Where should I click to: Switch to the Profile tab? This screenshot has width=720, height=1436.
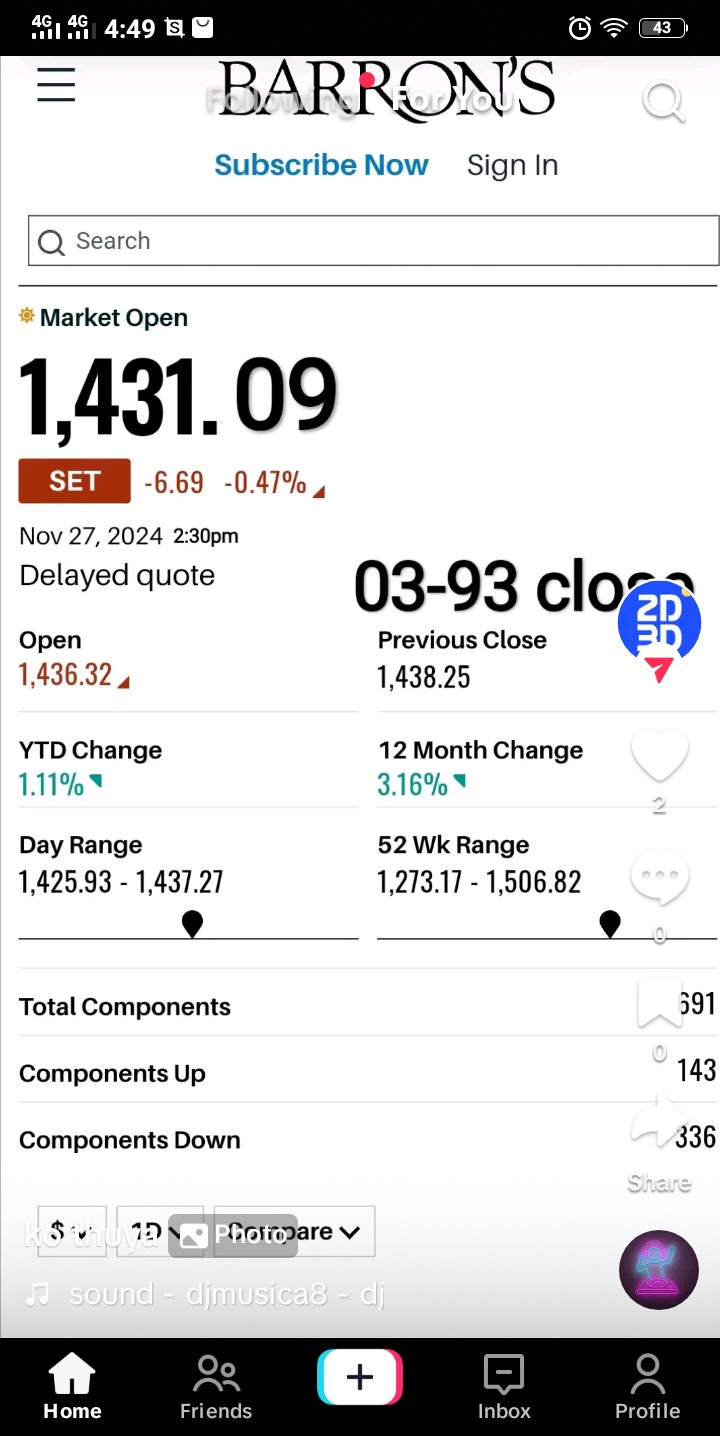[647, 1386]
